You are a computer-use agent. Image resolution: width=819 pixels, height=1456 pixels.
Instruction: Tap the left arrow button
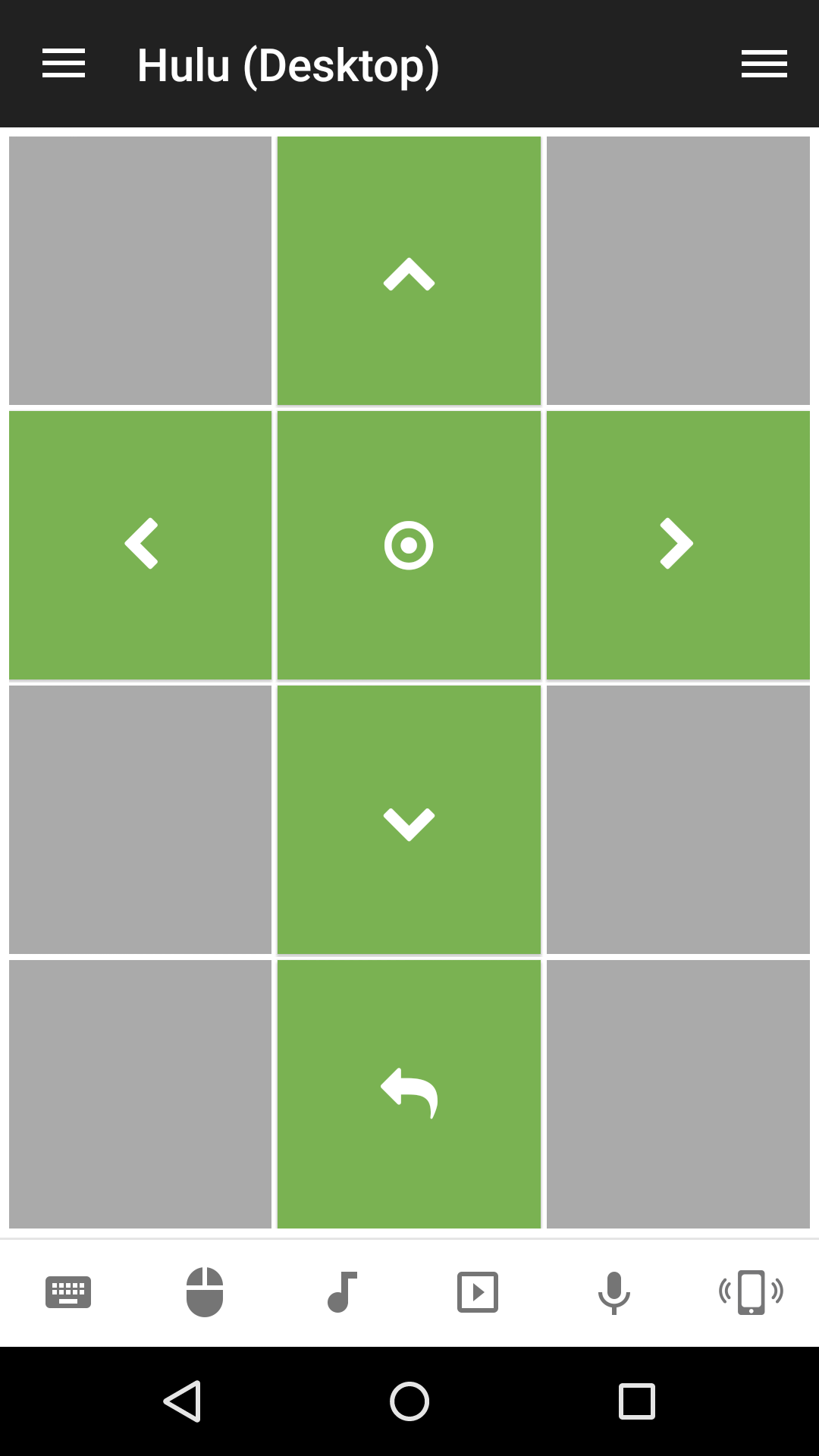point(140,544)
